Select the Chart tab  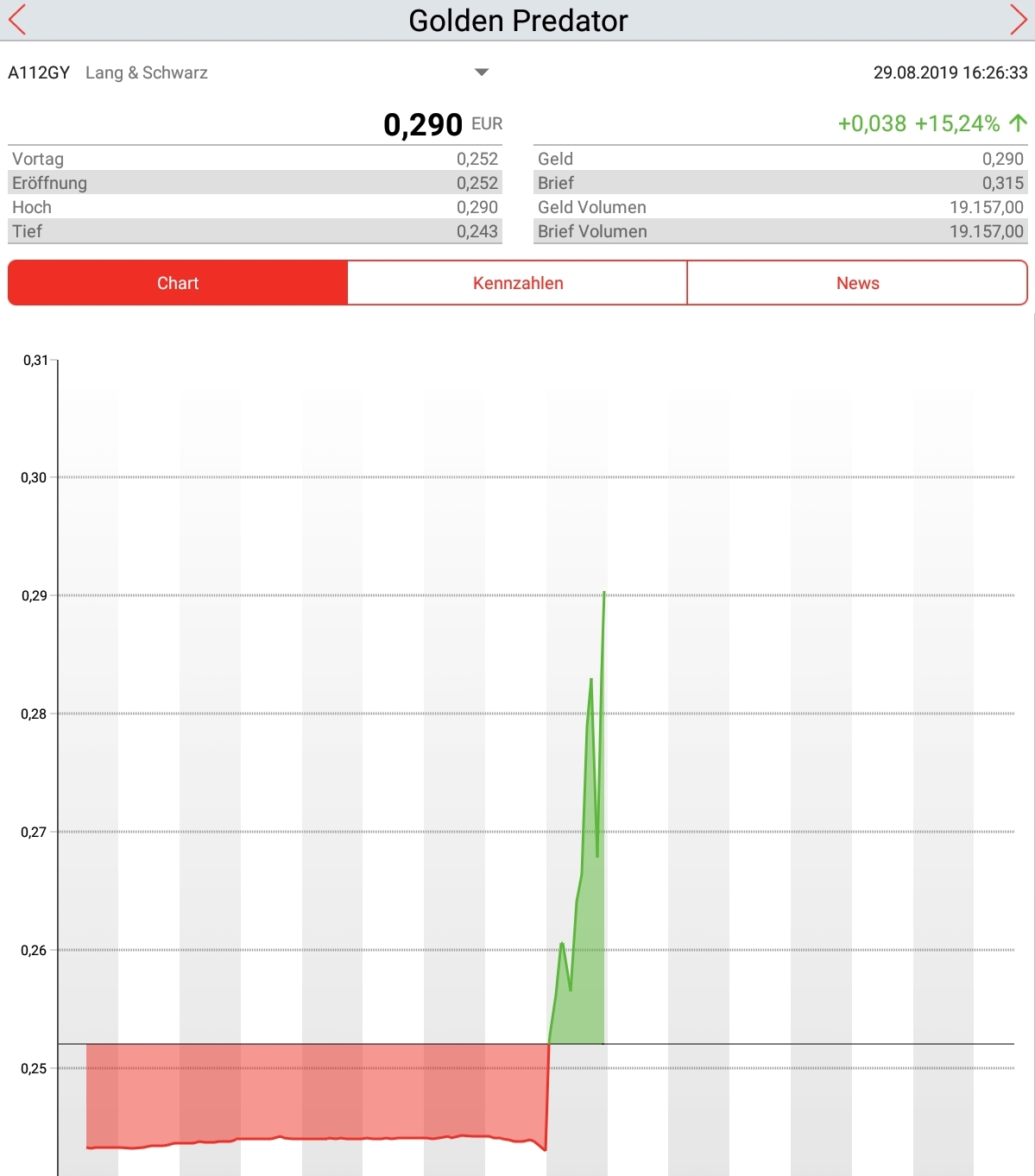tap(178, 283)
